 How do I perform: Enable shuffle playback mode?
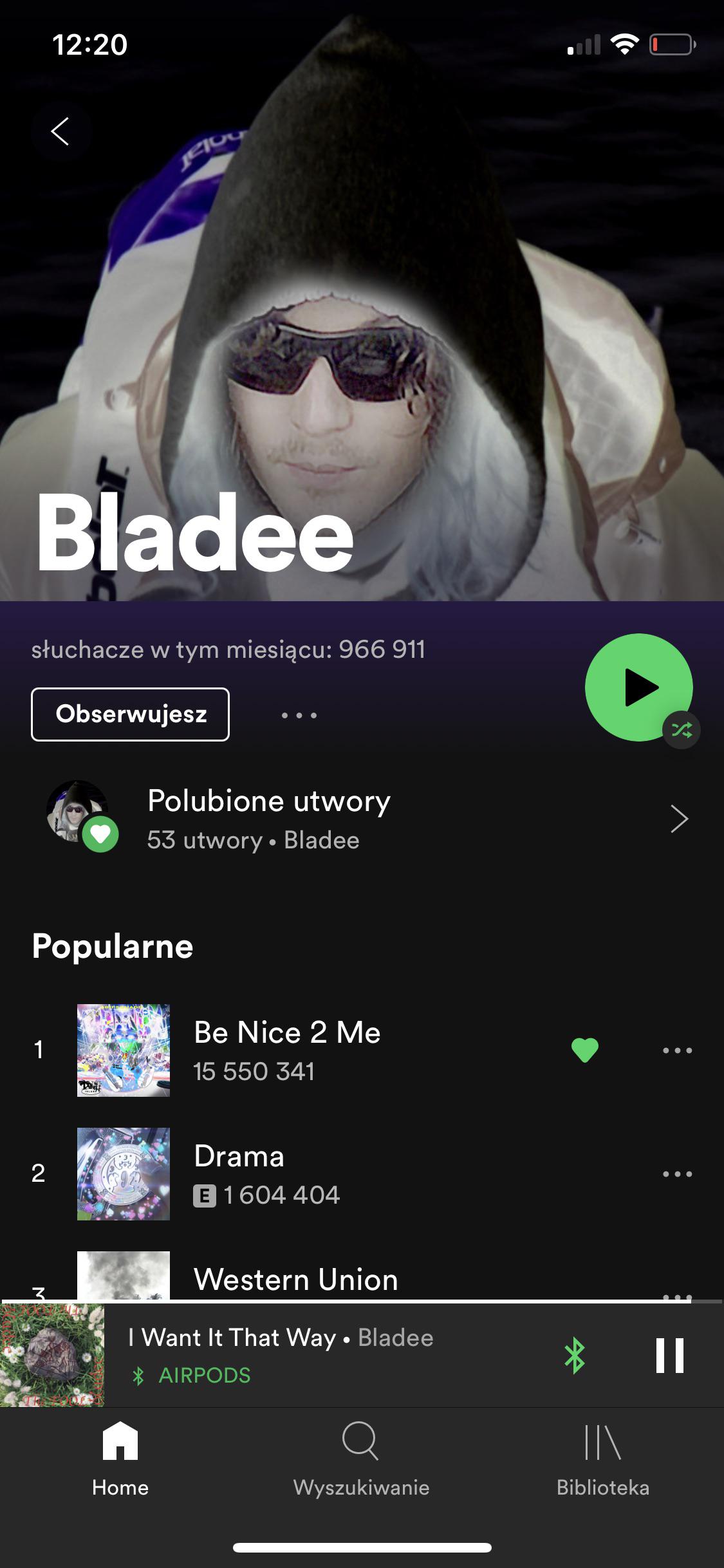coord(681,730)
